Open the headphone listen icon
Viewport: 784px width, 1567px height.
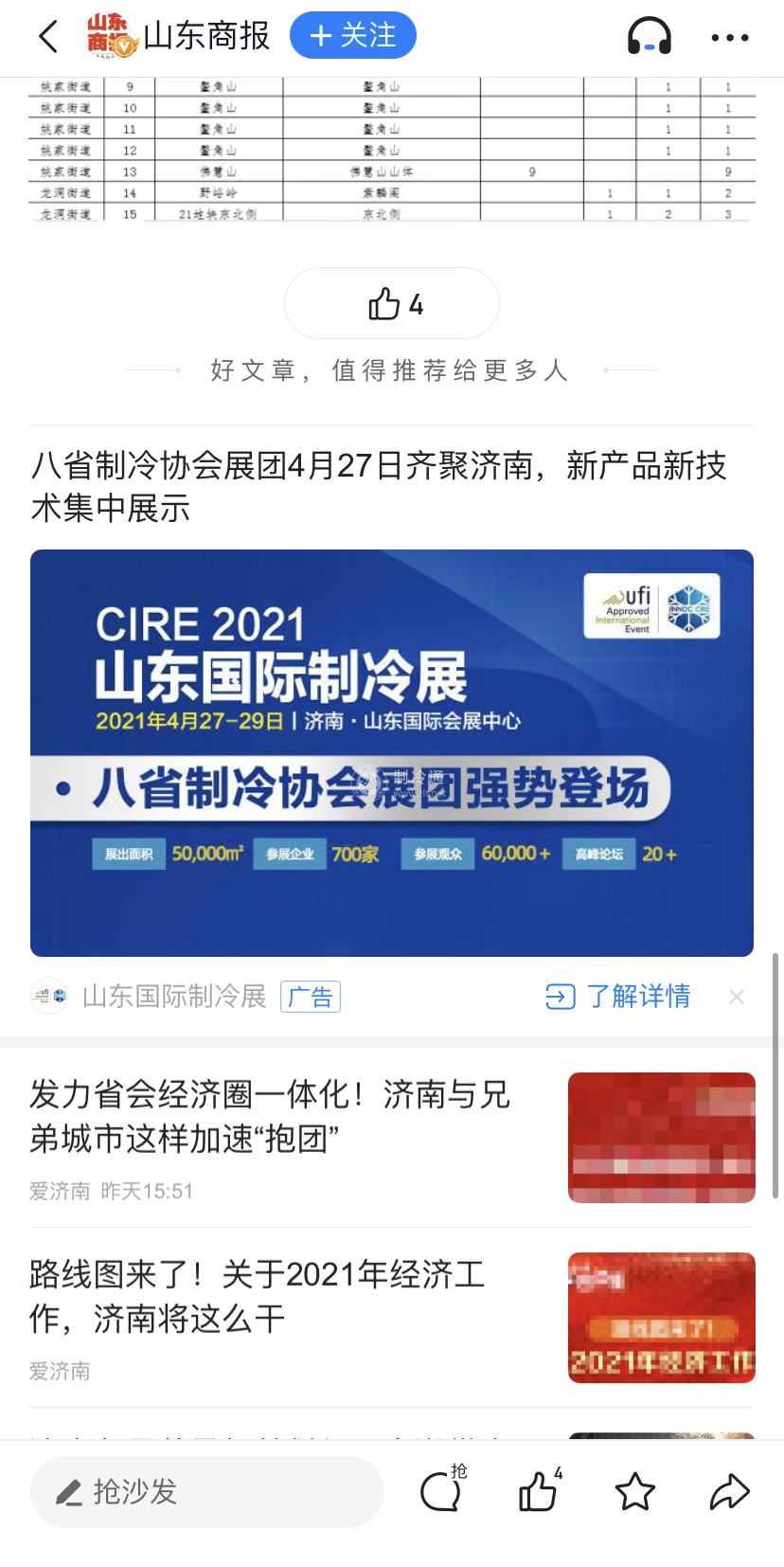pyautogui.click(x=650, y=38)
